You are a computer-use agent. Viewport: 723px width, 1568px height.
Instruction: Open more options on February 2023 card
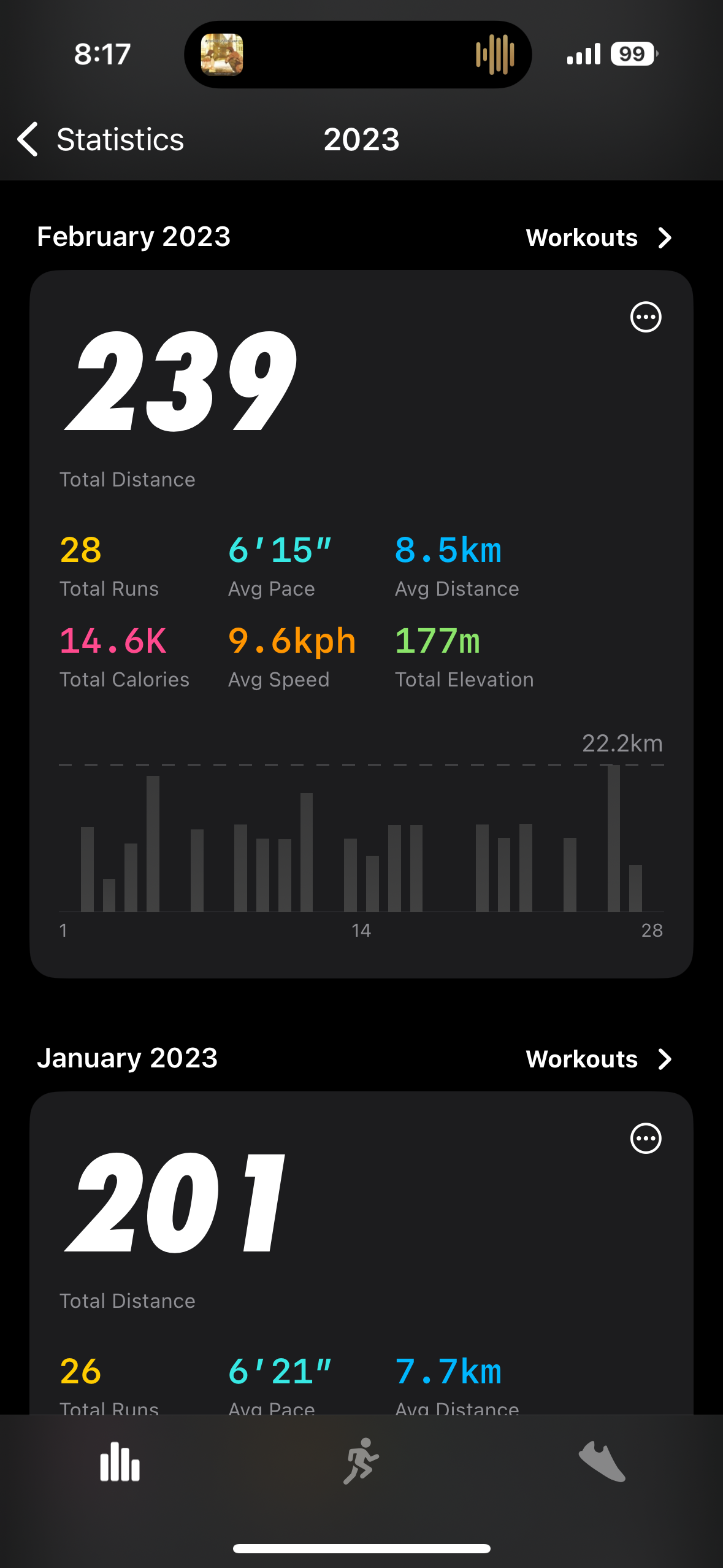(646, 317)
